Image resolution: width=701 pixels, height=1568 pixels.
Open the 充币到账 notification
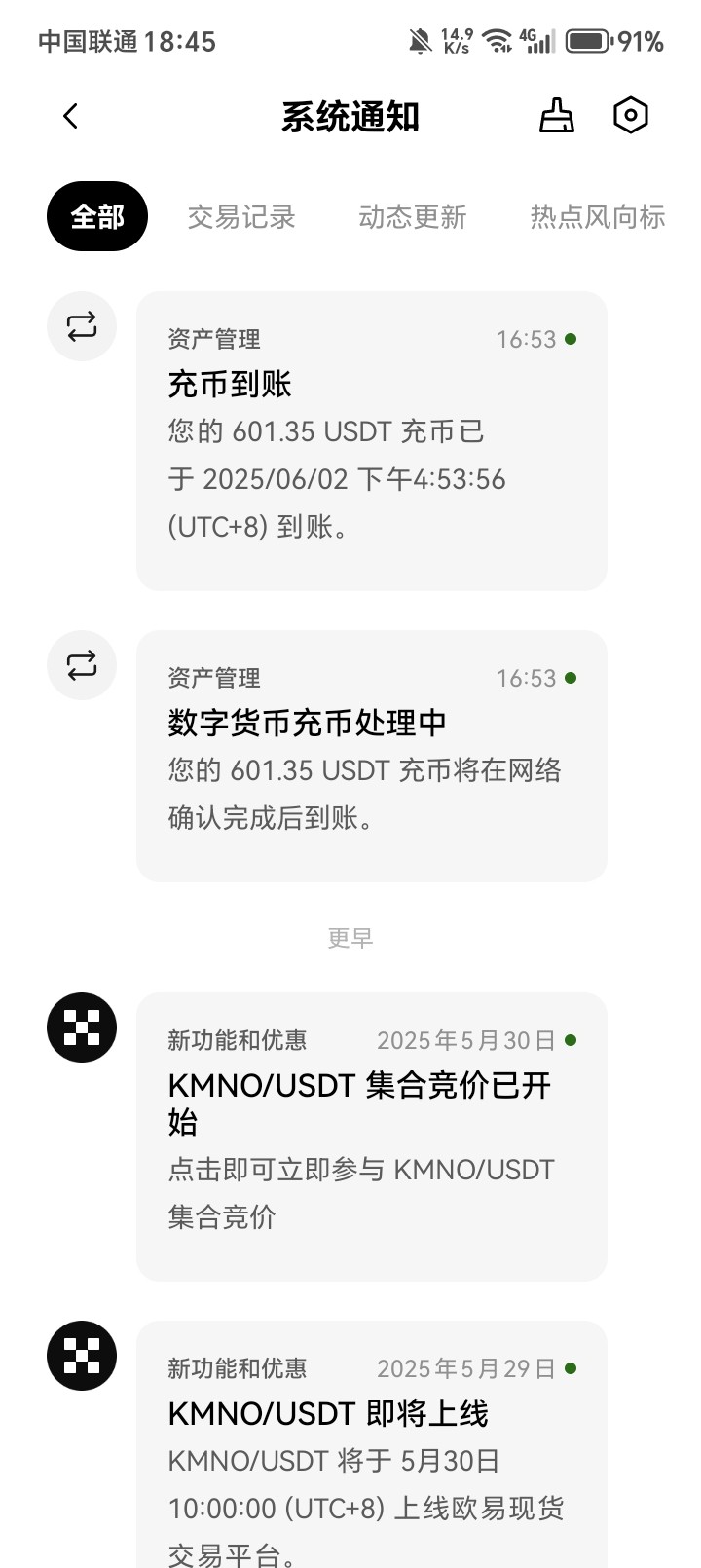(372, 441)
